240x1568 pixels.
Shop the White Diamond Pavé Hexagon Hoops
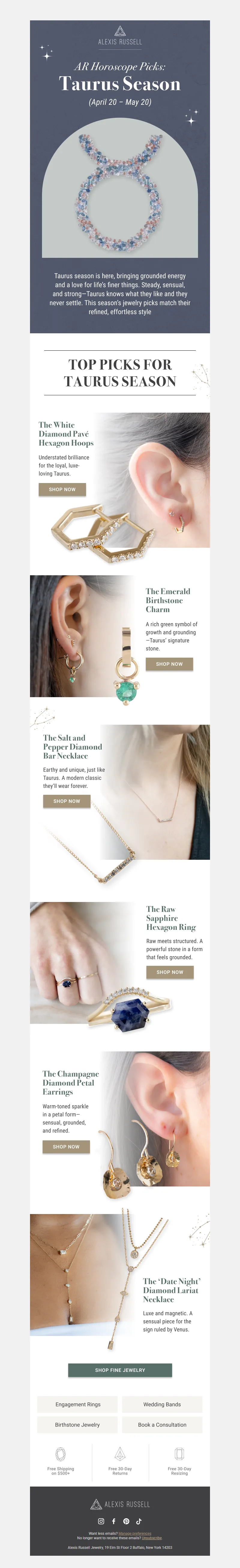[62, 489]
